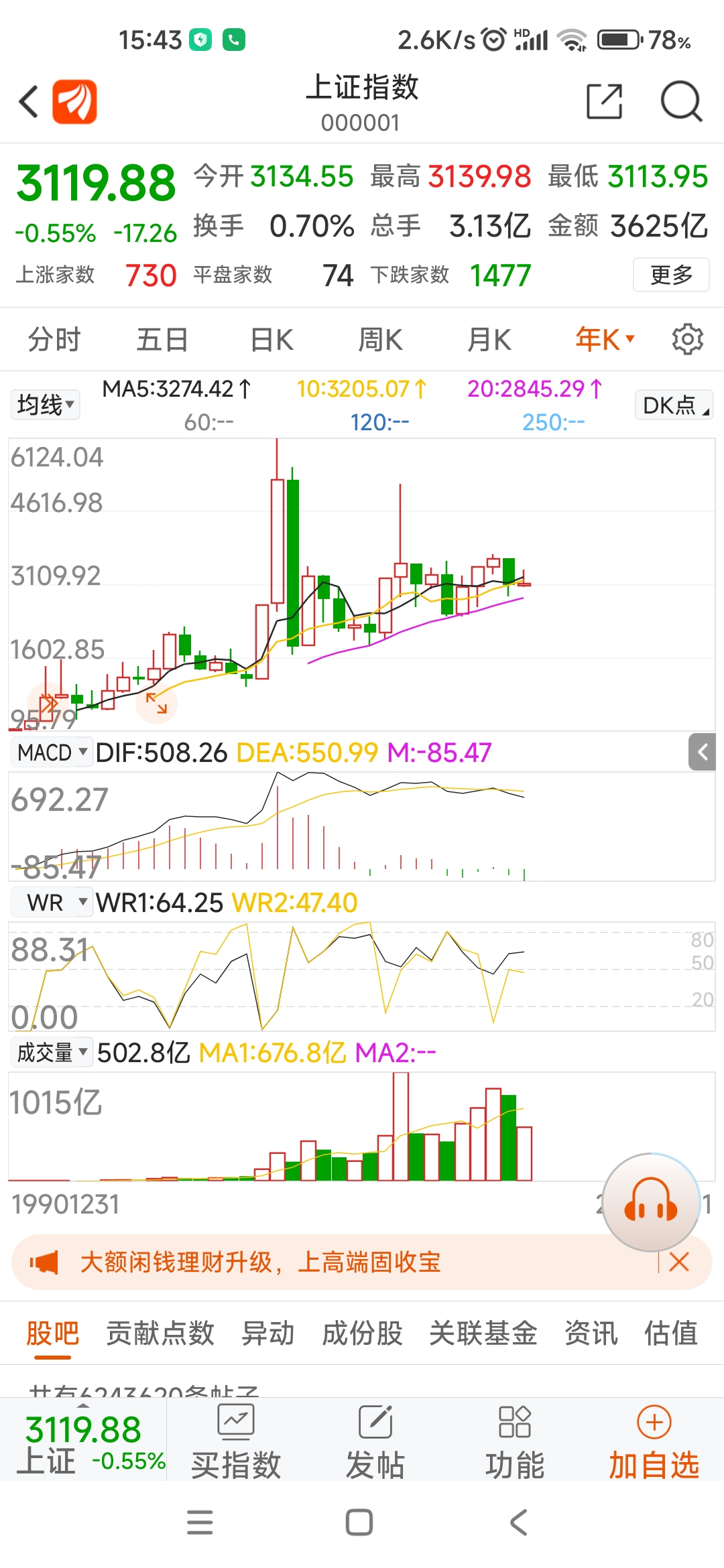
Task: Switch to the 分时 chart tab
Action: [54, 340]
